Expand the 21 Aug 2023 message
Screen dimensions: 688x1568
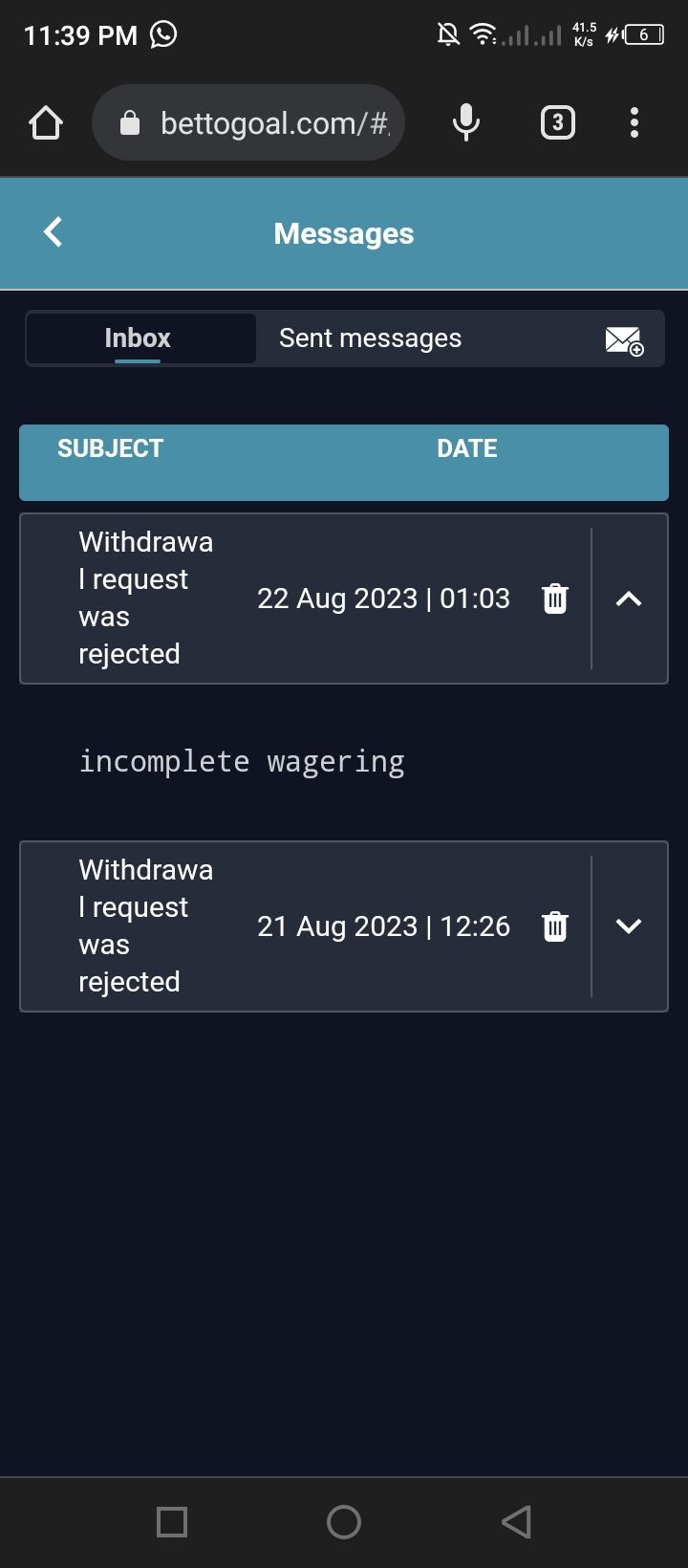pyautogui.click(x=629, y=926)
